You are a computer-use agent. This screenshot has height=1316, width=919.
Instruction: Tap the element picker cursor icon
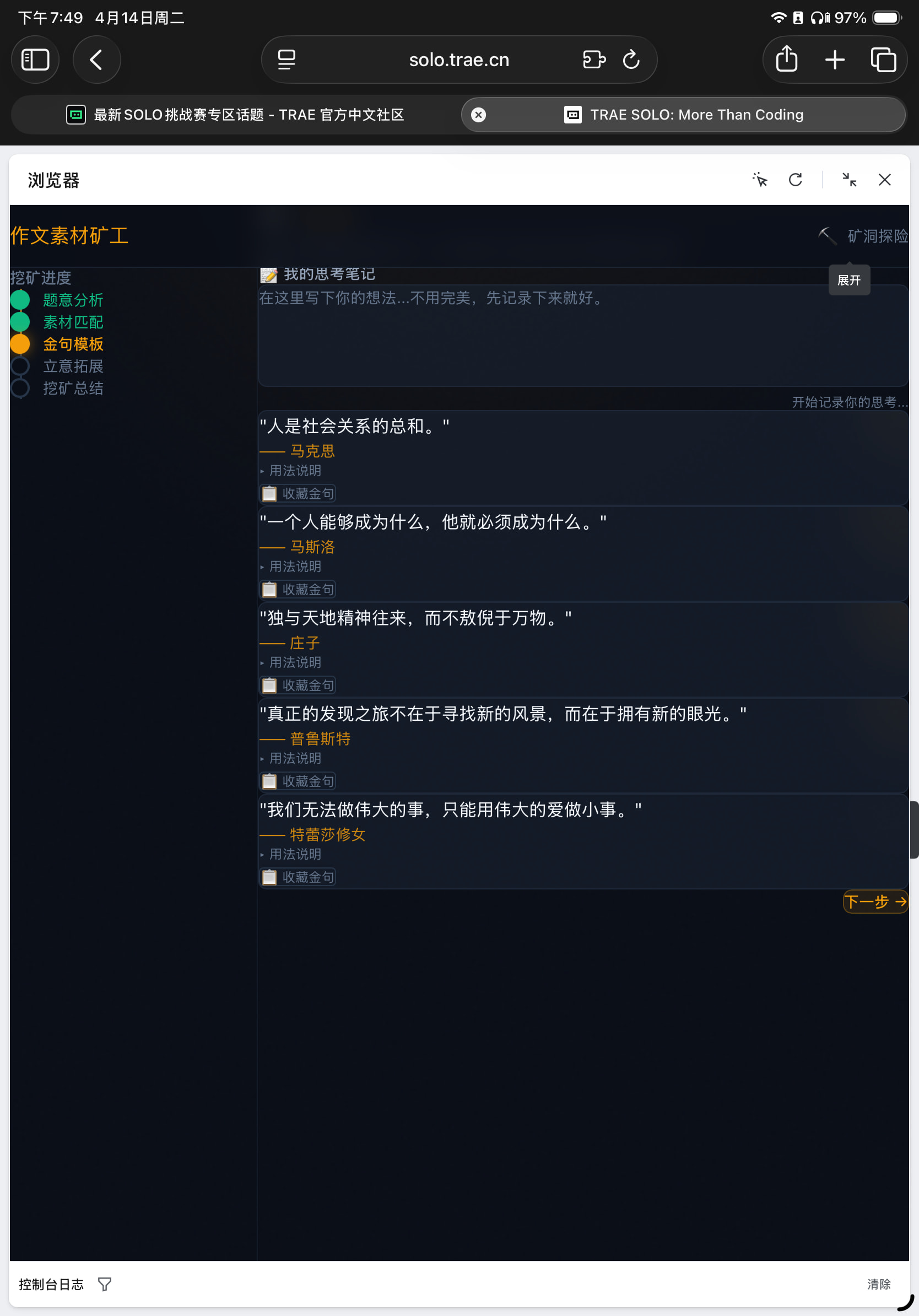(x=760, y=180)
